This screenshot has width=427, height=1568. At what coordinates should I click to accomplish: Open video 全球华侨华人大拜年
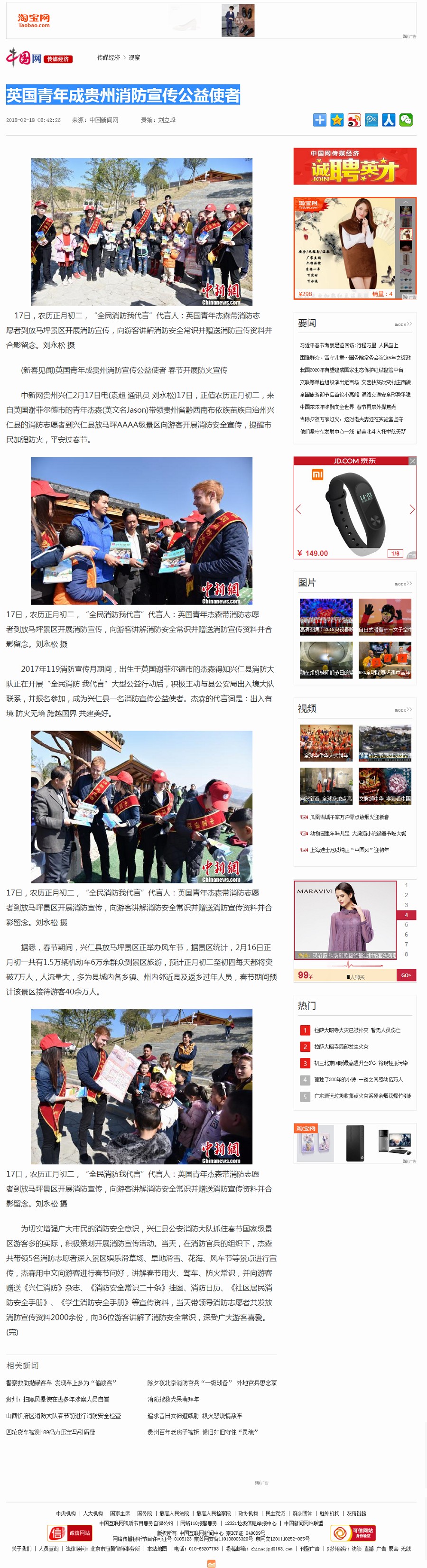(x=326, y=742)
